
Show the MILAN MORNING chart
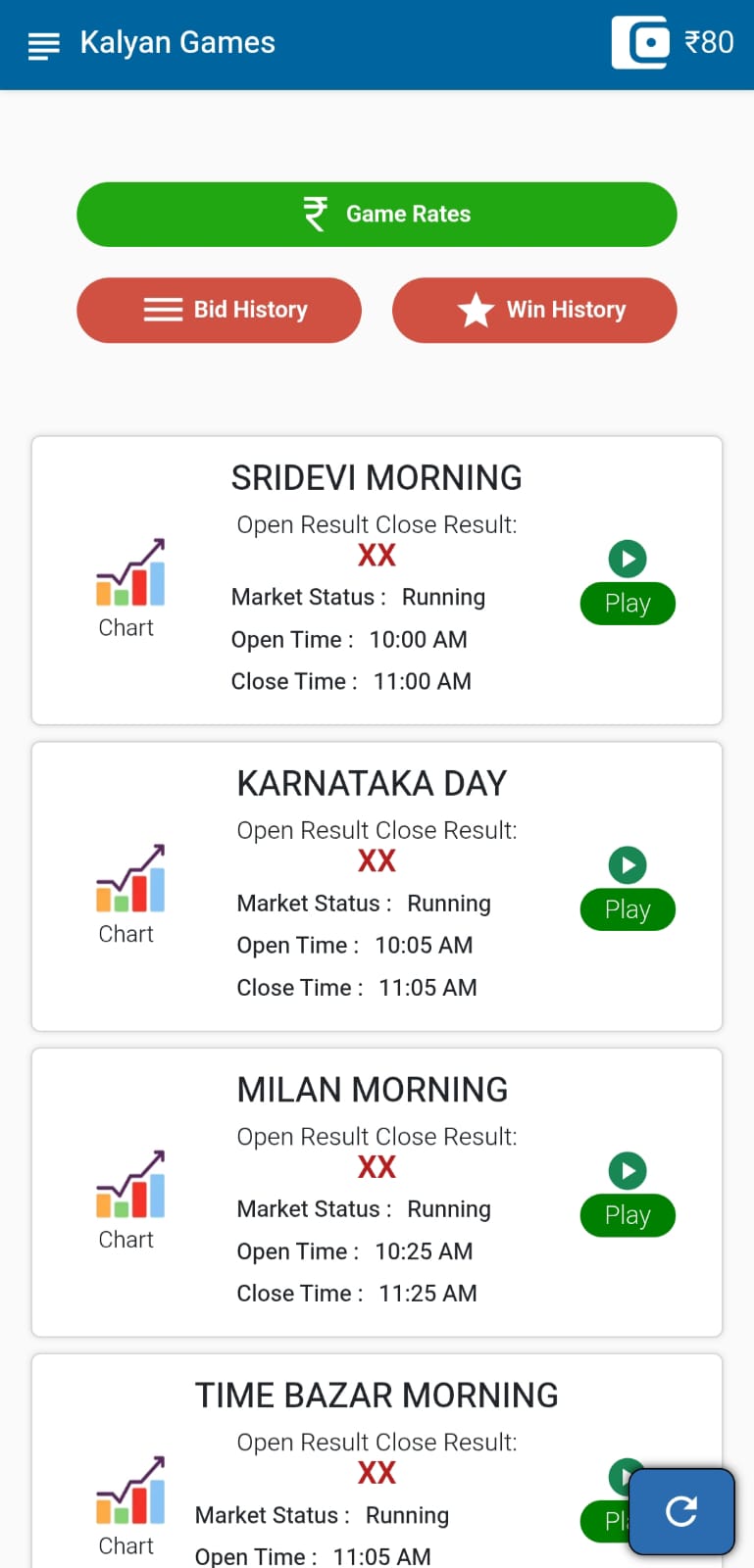128,1200
